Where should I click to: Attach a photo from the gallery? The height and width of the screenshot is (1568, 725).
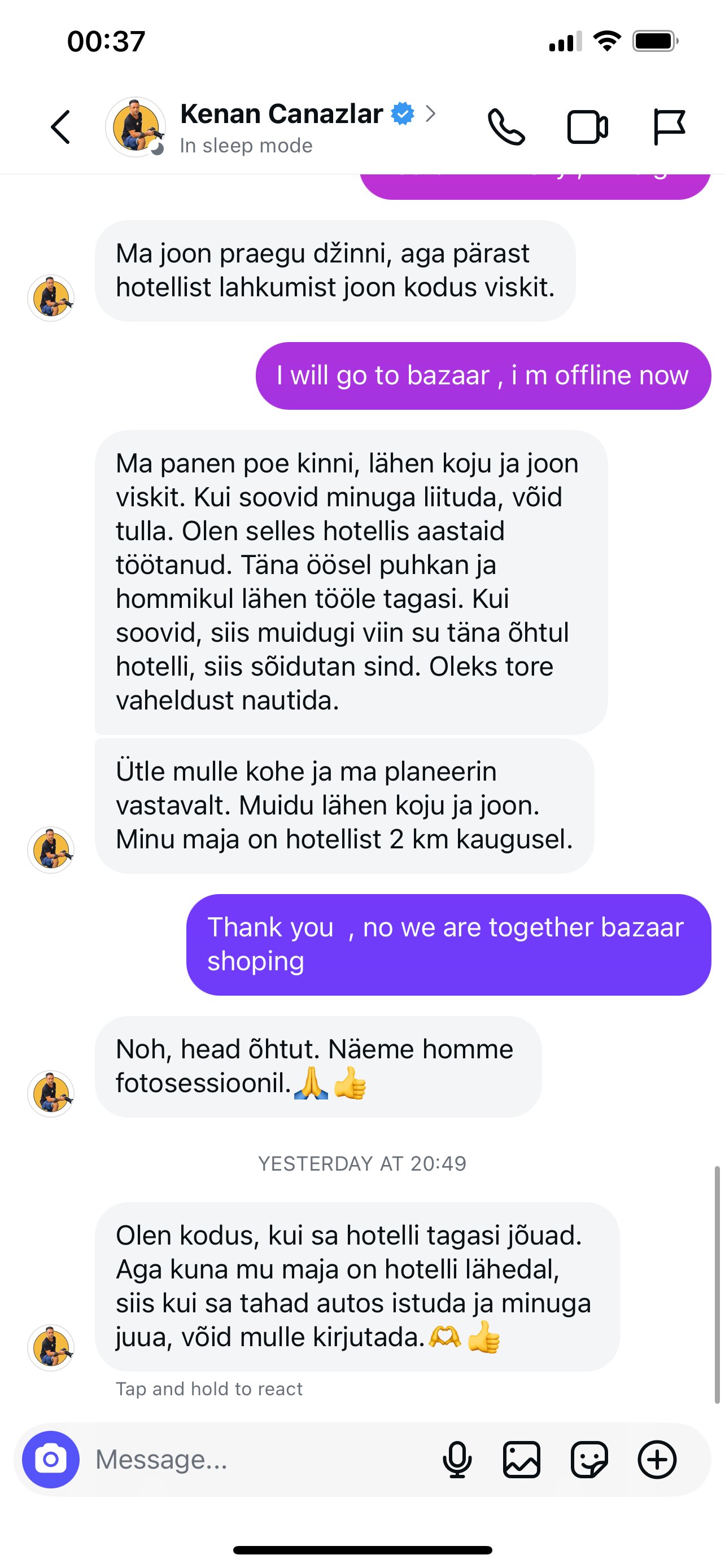(522, 1459)
